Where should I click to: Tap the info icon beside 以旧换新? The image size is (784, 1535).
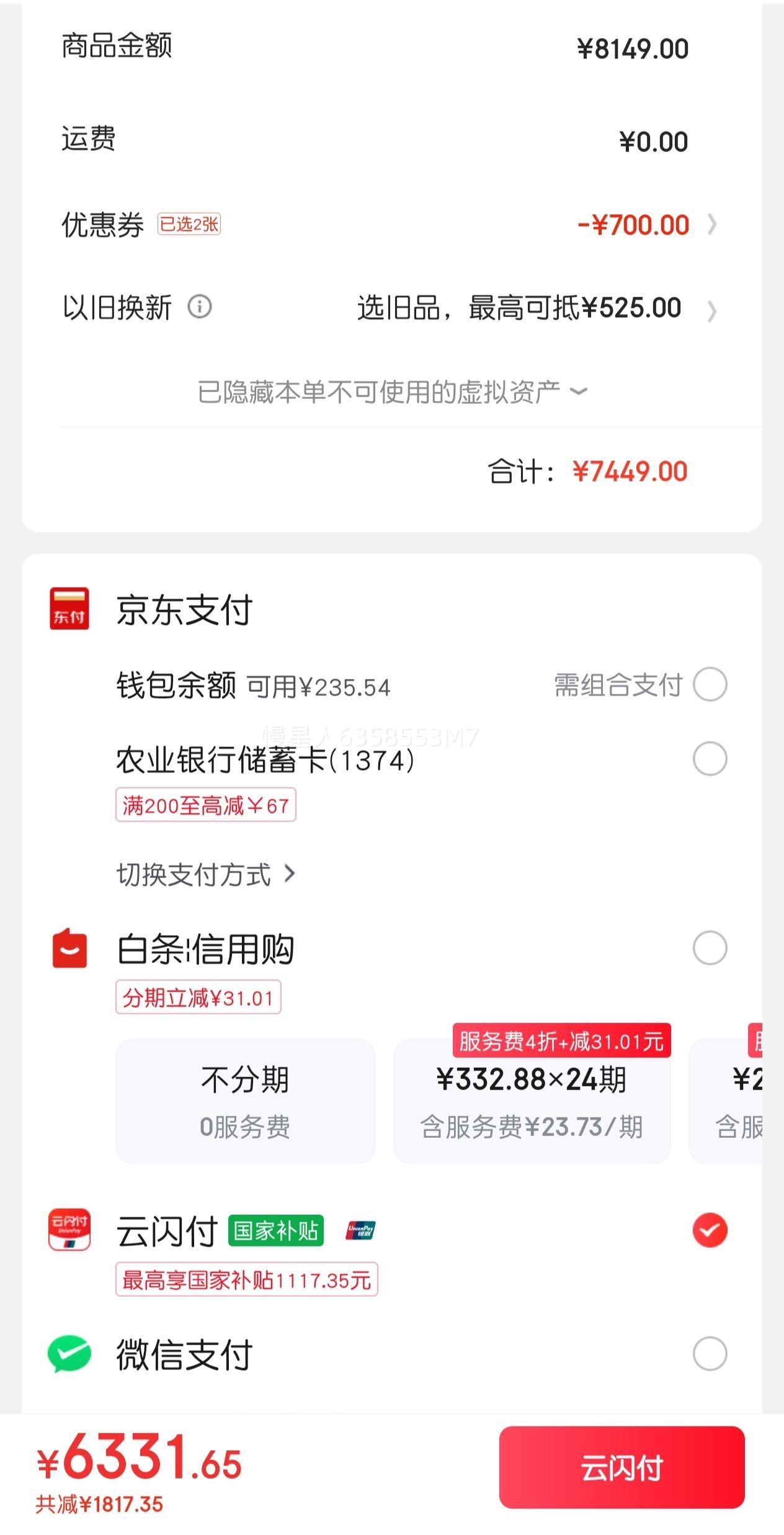[x=200, y=307]
